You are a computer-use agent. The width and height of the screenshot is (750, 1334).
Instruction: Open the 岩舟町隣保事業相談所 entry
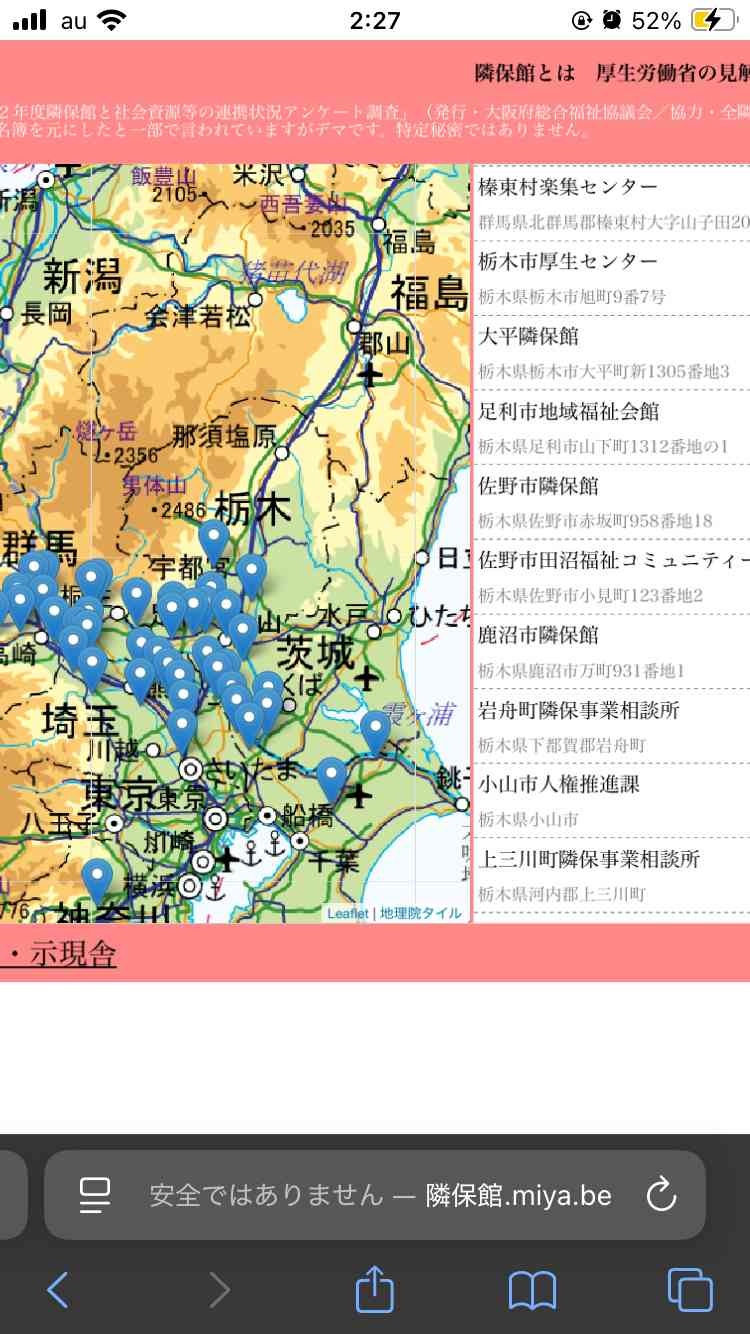(x=578, y=710)
